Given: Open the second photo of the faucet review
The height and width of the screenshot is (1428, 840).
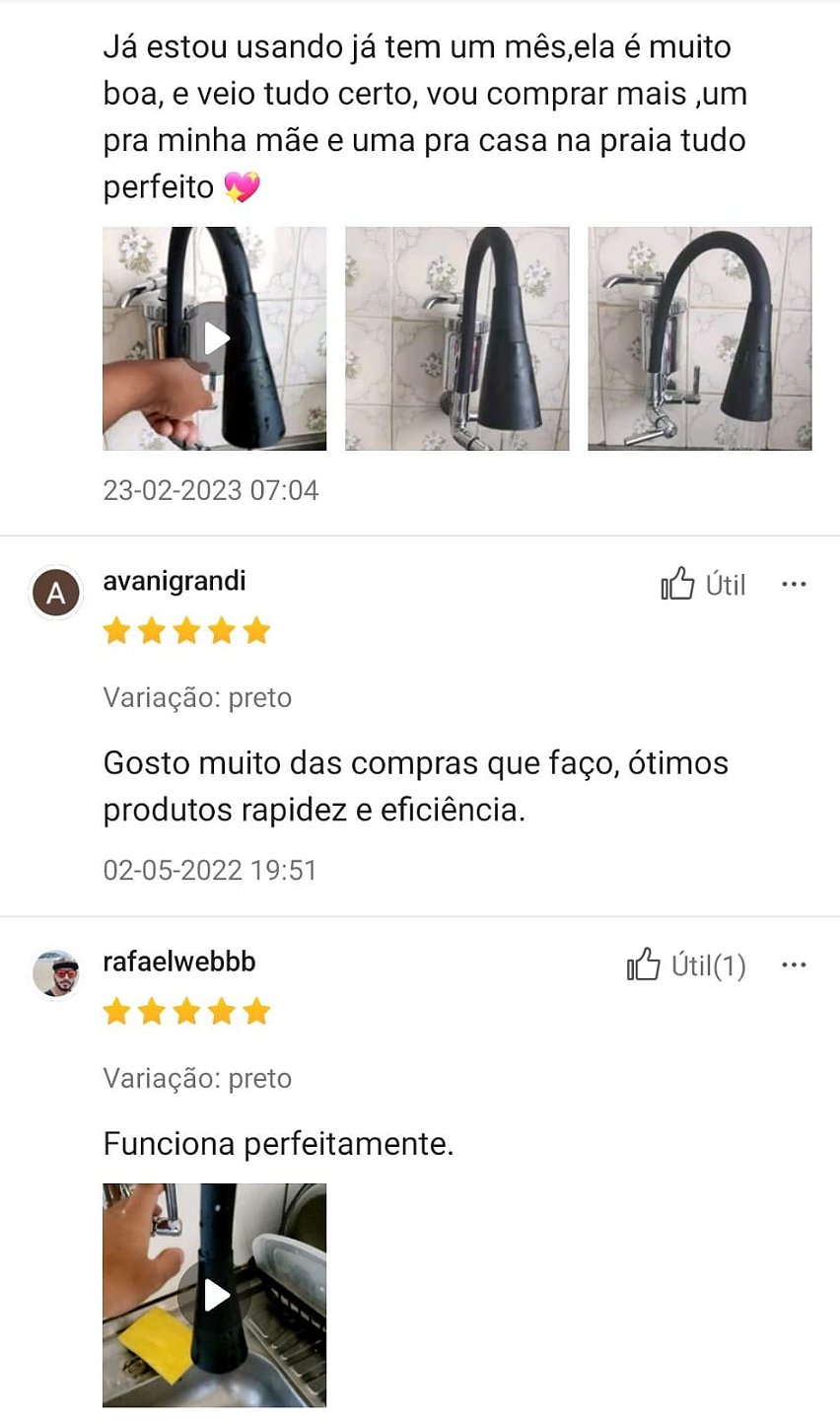Looking at the screenshot, I should click(x=456, y=338).
